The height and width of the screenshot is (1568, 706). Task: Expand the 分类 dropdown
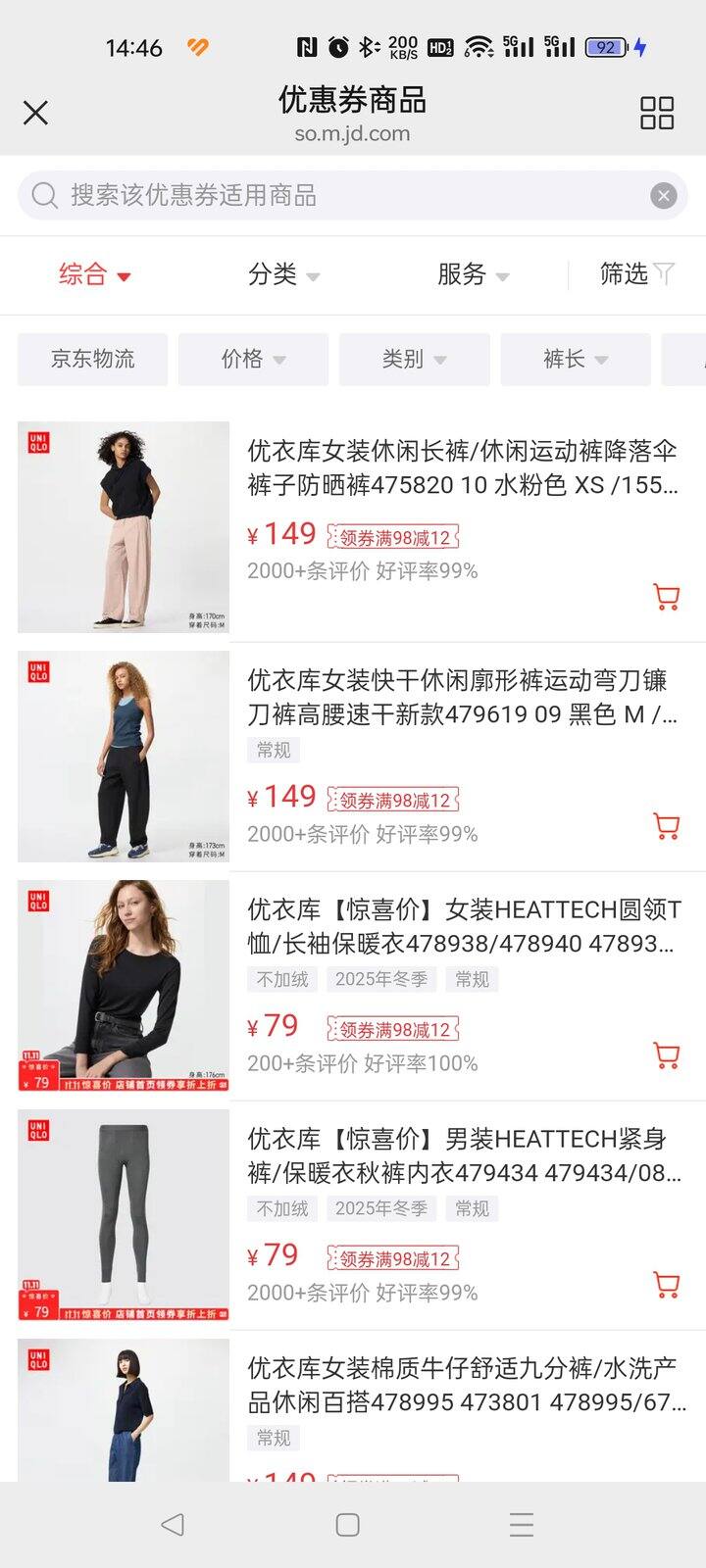tap(283, 274)
